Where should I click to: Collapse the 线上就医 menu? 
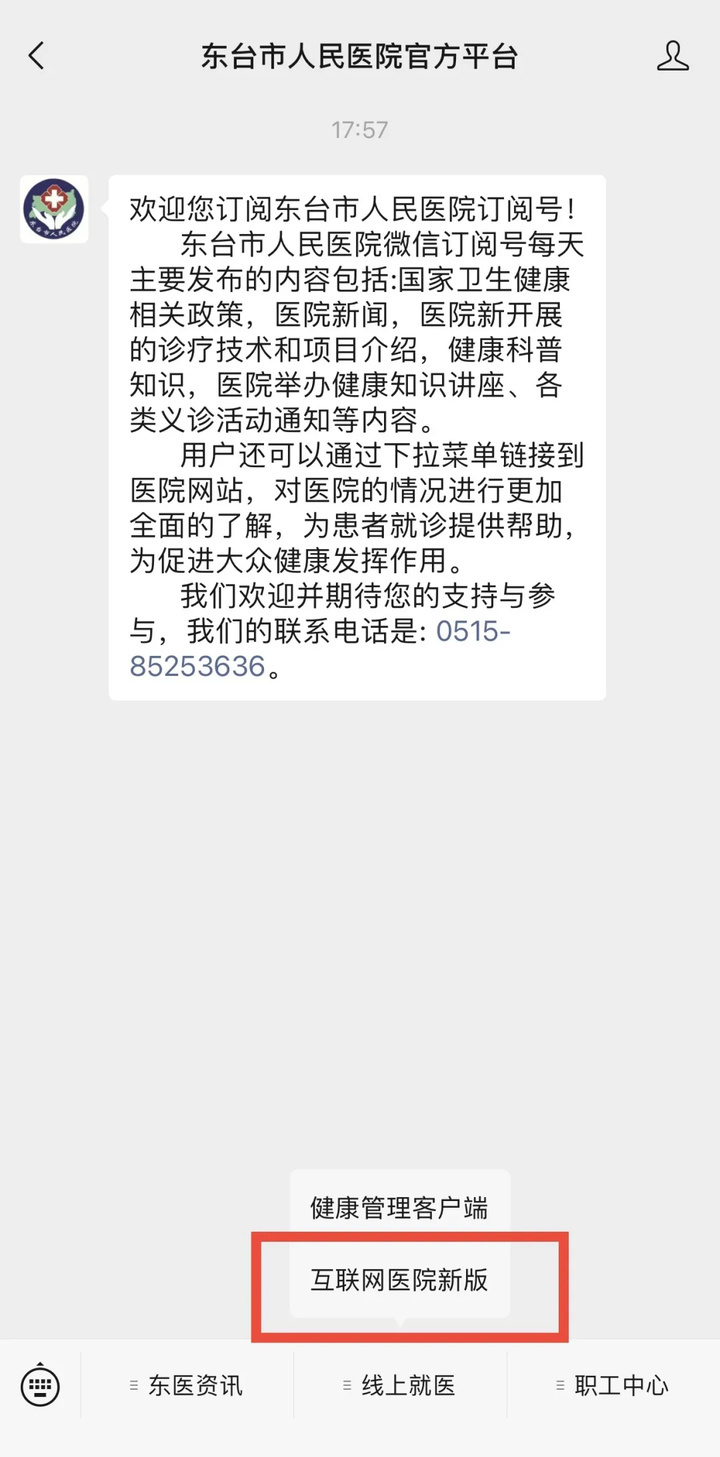(400, 1385)
